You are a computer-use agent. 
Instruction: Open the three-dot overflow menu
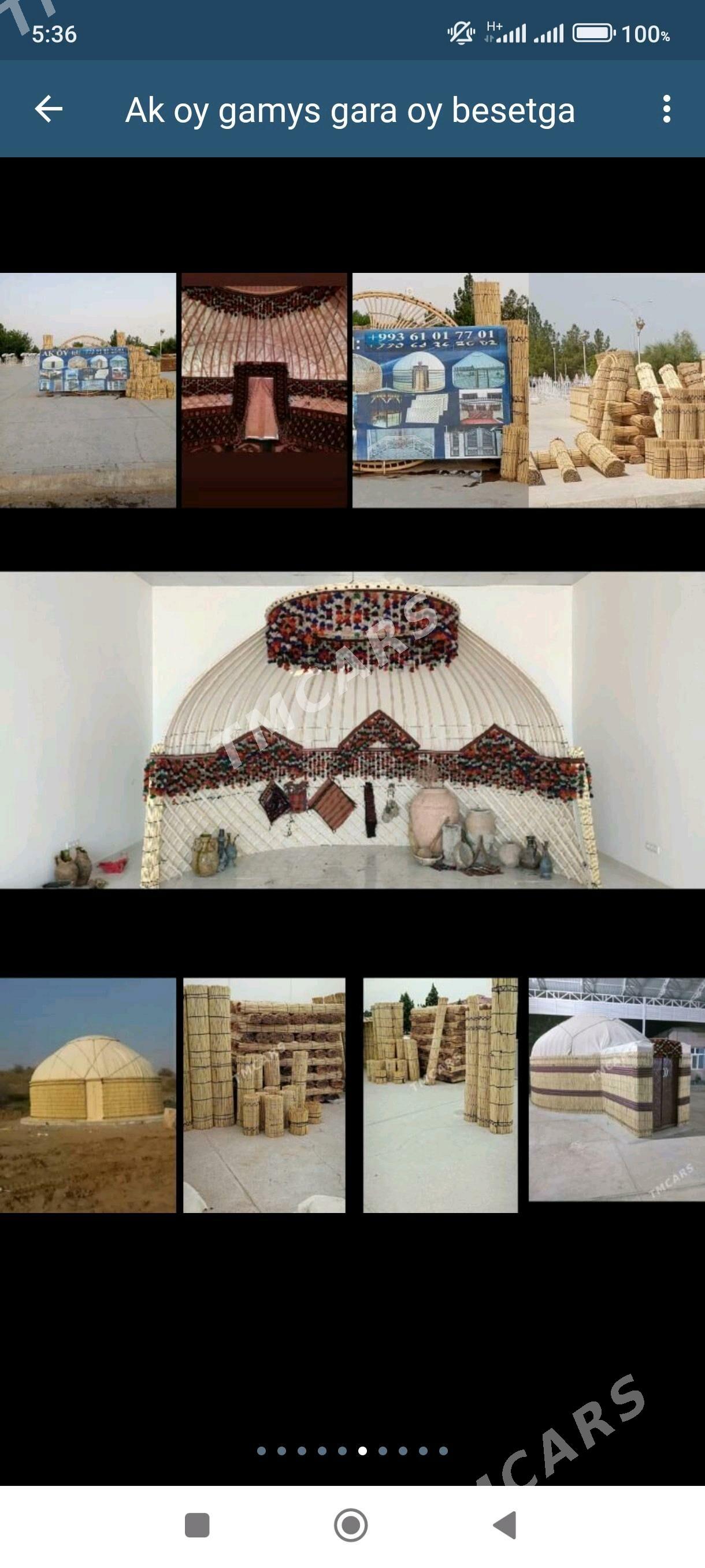coord(667,110)
